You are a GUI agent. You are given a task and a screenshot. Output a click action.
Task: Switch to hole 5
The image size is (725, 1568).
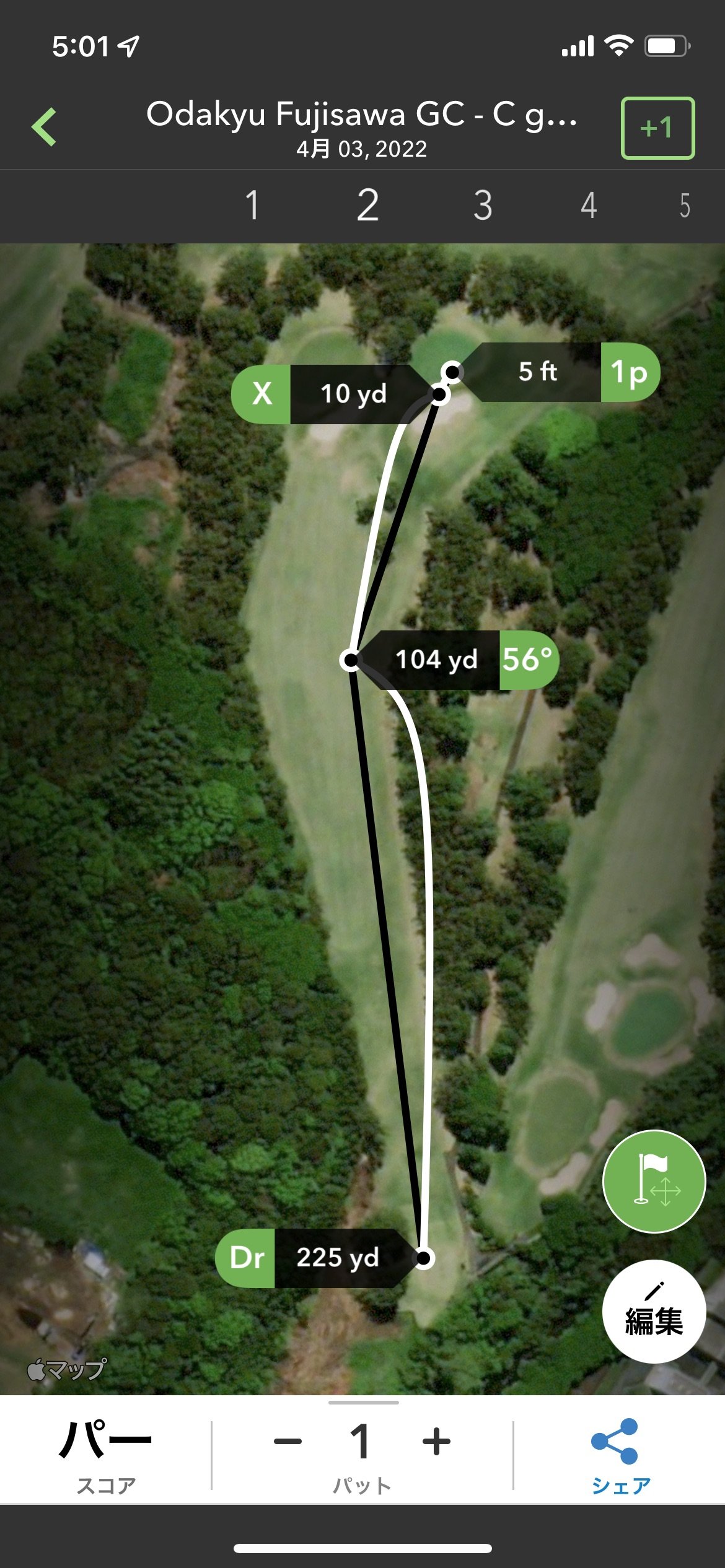pyautogui.click(x=684, y=205)
